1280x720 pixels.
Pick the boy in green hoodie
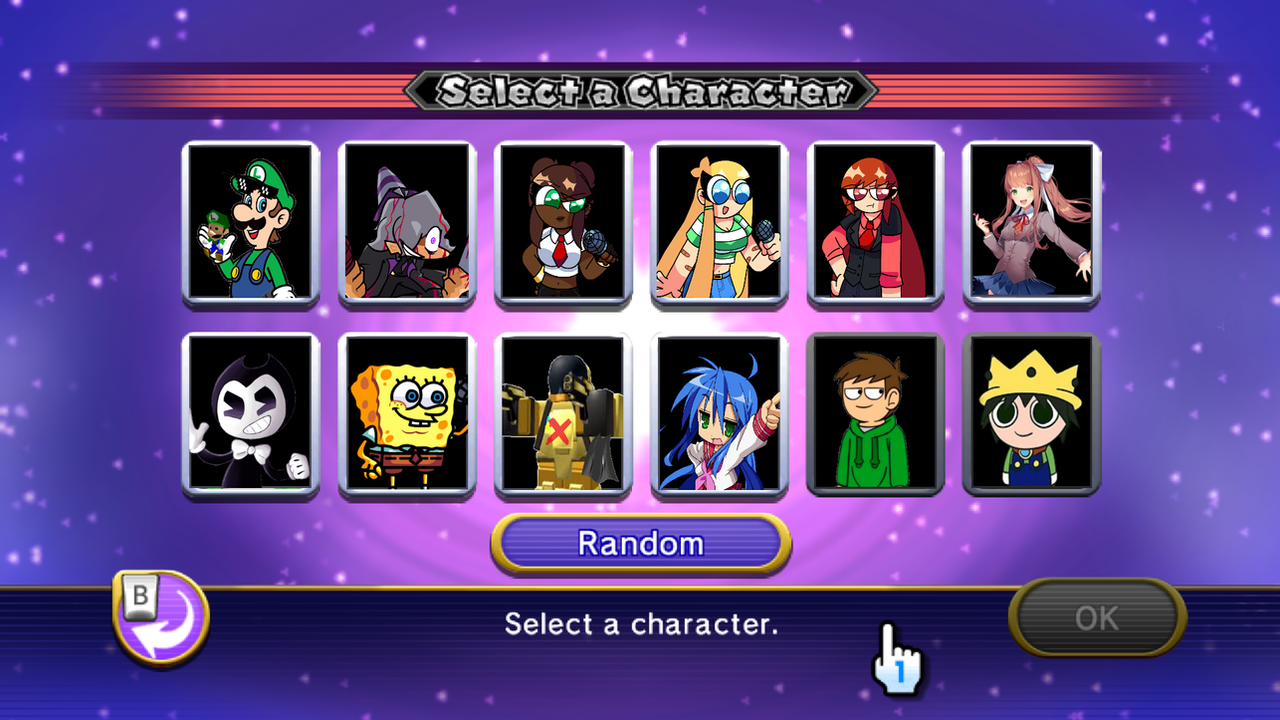[875, 414]
